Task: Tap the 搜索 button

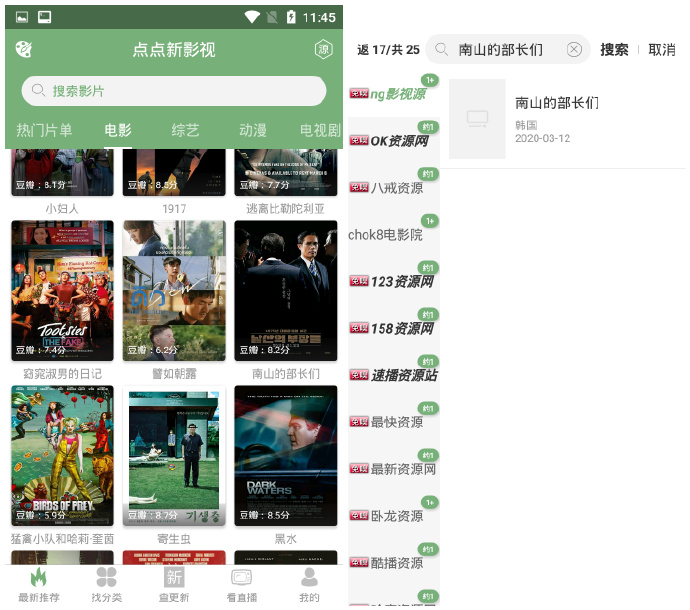Action: pos(614,50)
